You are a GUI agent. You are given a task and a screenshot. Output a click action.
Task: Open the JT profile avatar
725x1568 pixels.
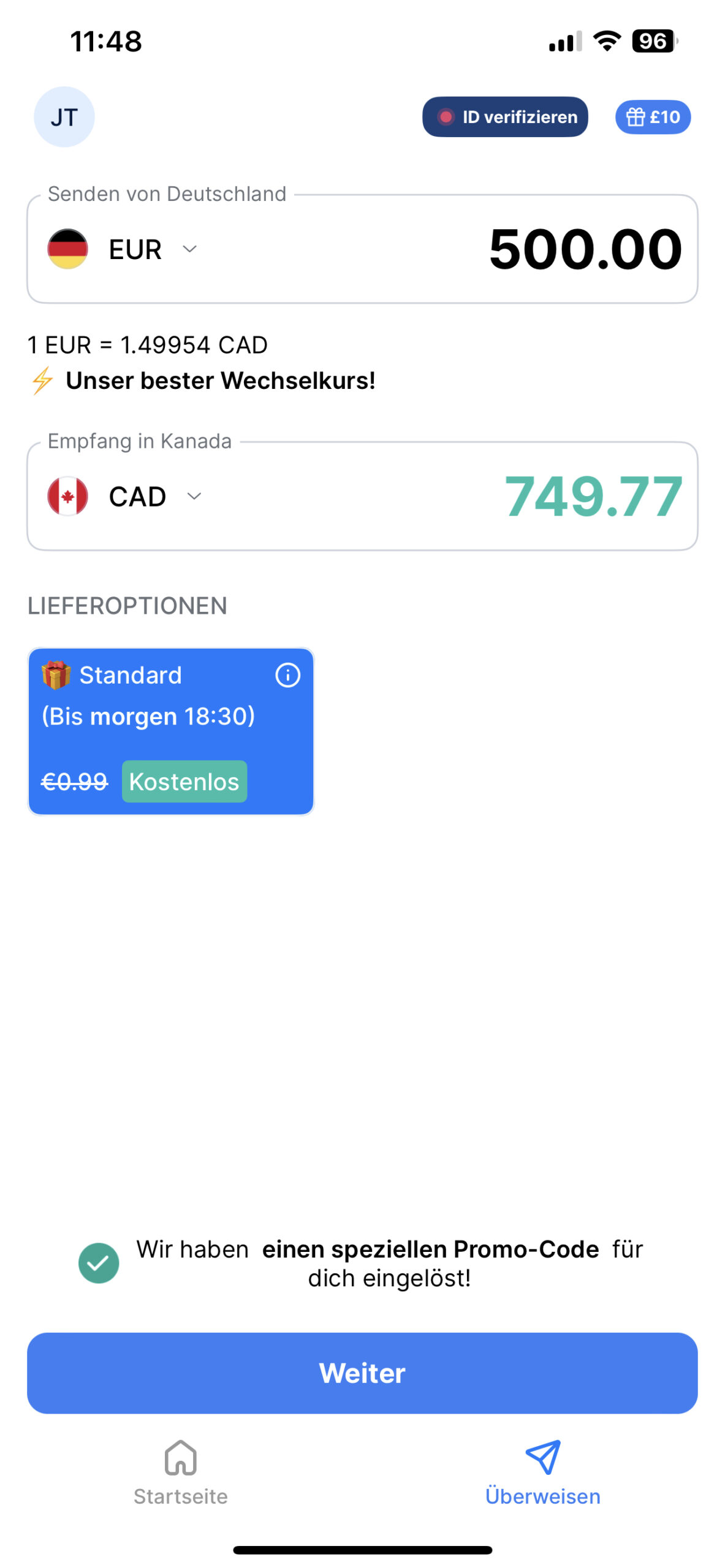(64, 117)
